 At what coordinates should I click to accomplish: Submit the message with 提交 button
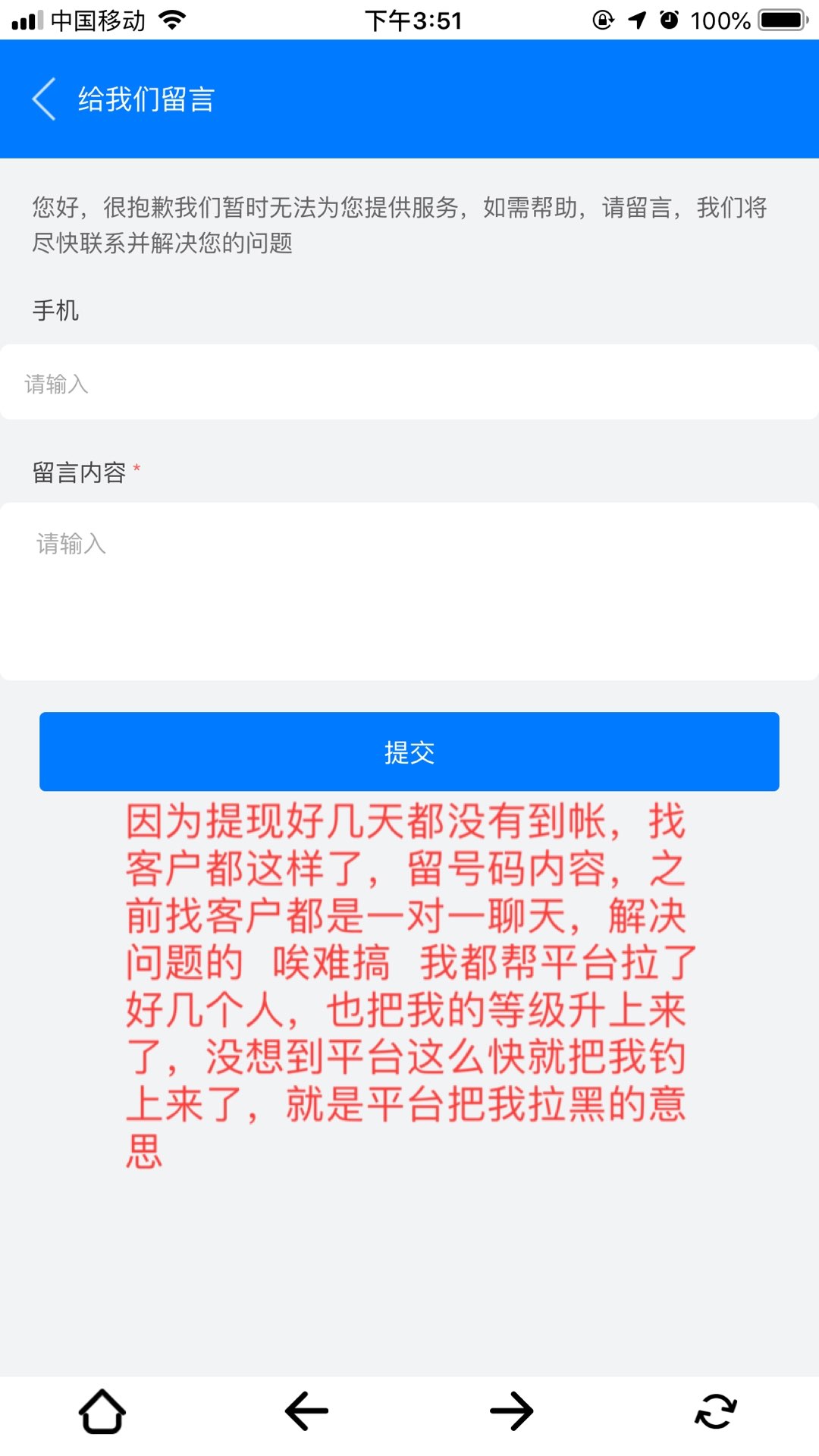pyautogui.click(x=409, y=752)
